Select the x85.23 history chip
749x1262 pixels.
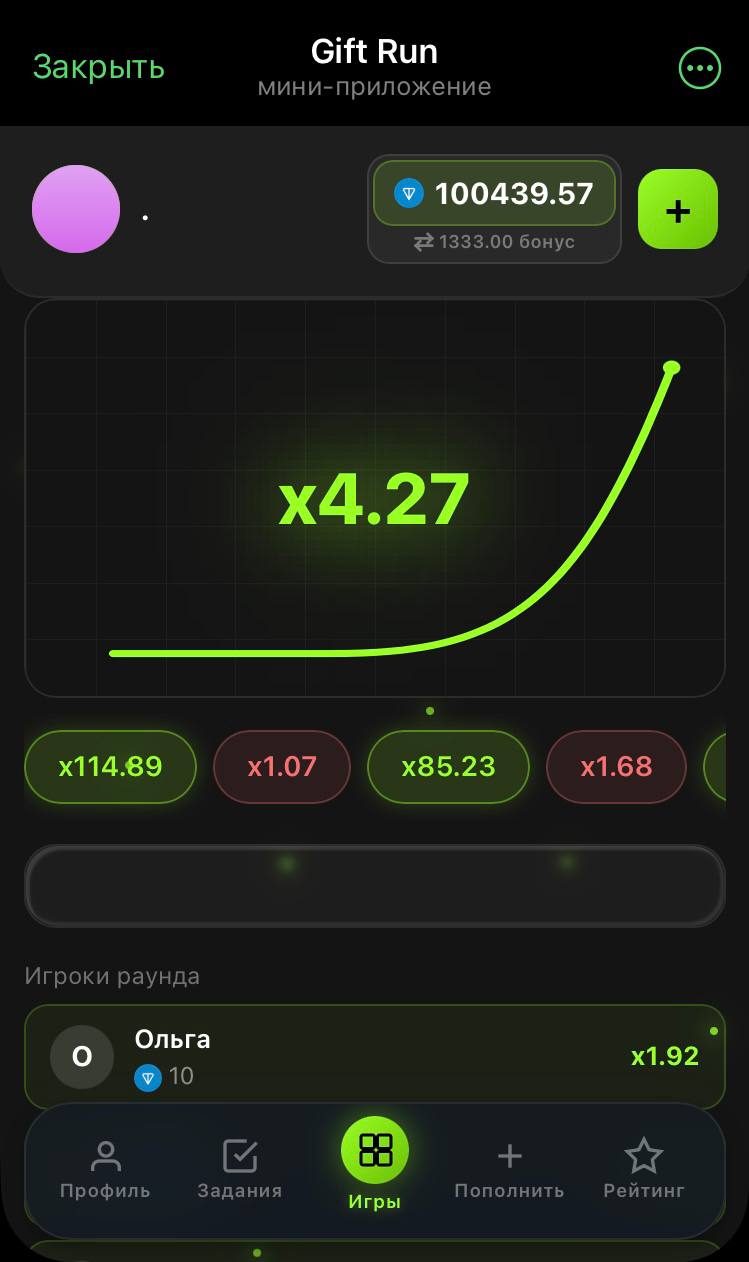[x=448, y=767]
